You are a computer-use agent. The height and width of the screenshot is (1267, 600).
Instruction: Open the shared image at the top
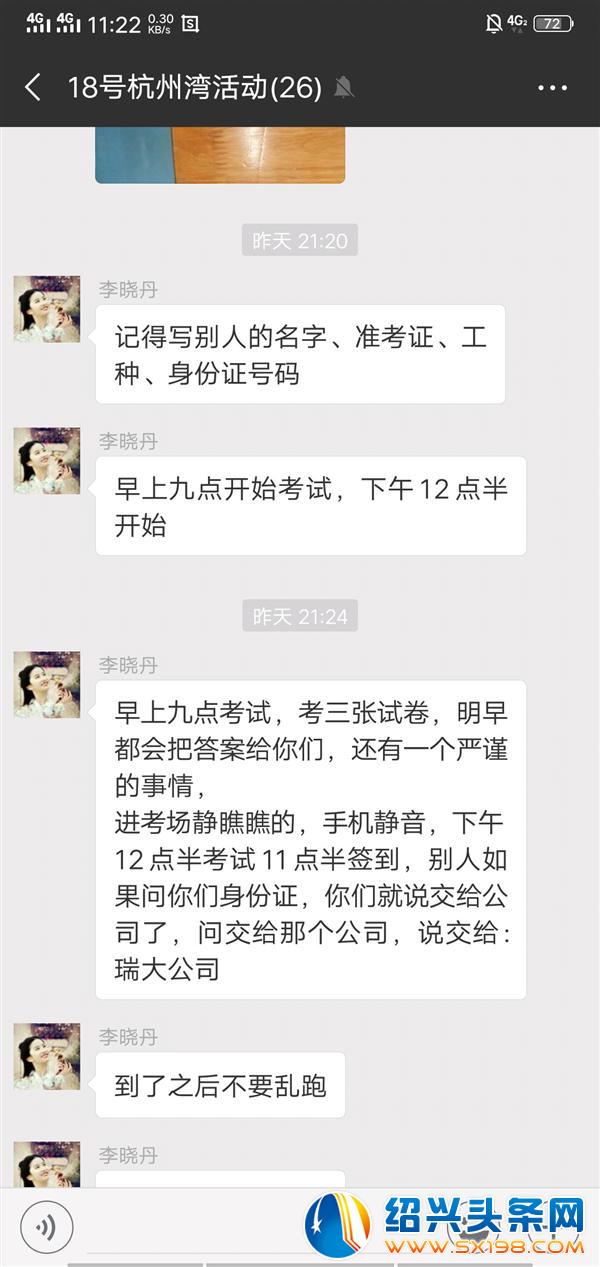[x=220, y=155]
